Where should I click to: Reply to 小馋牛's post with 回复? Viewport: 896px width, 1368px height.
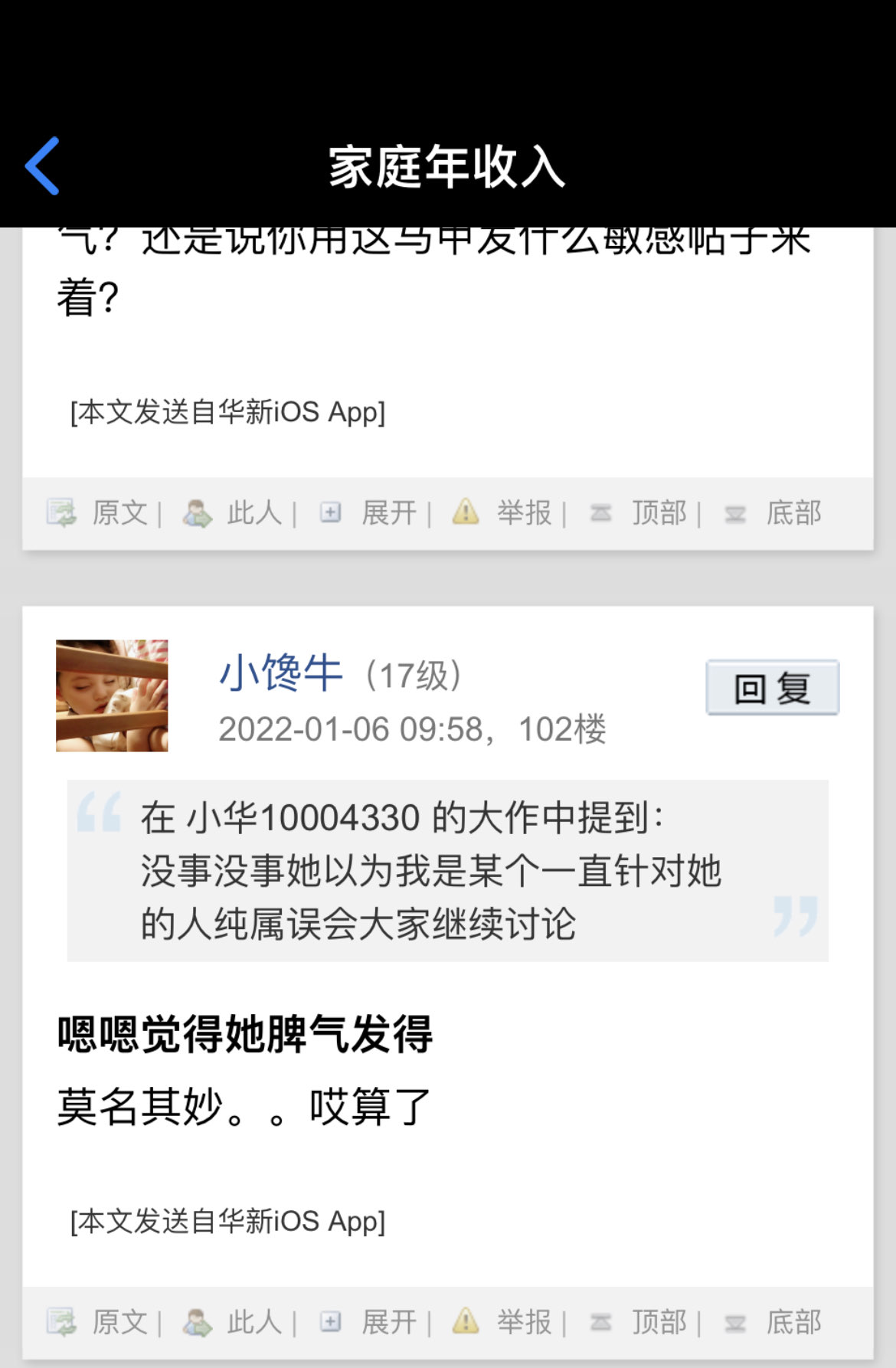point(772,688)
